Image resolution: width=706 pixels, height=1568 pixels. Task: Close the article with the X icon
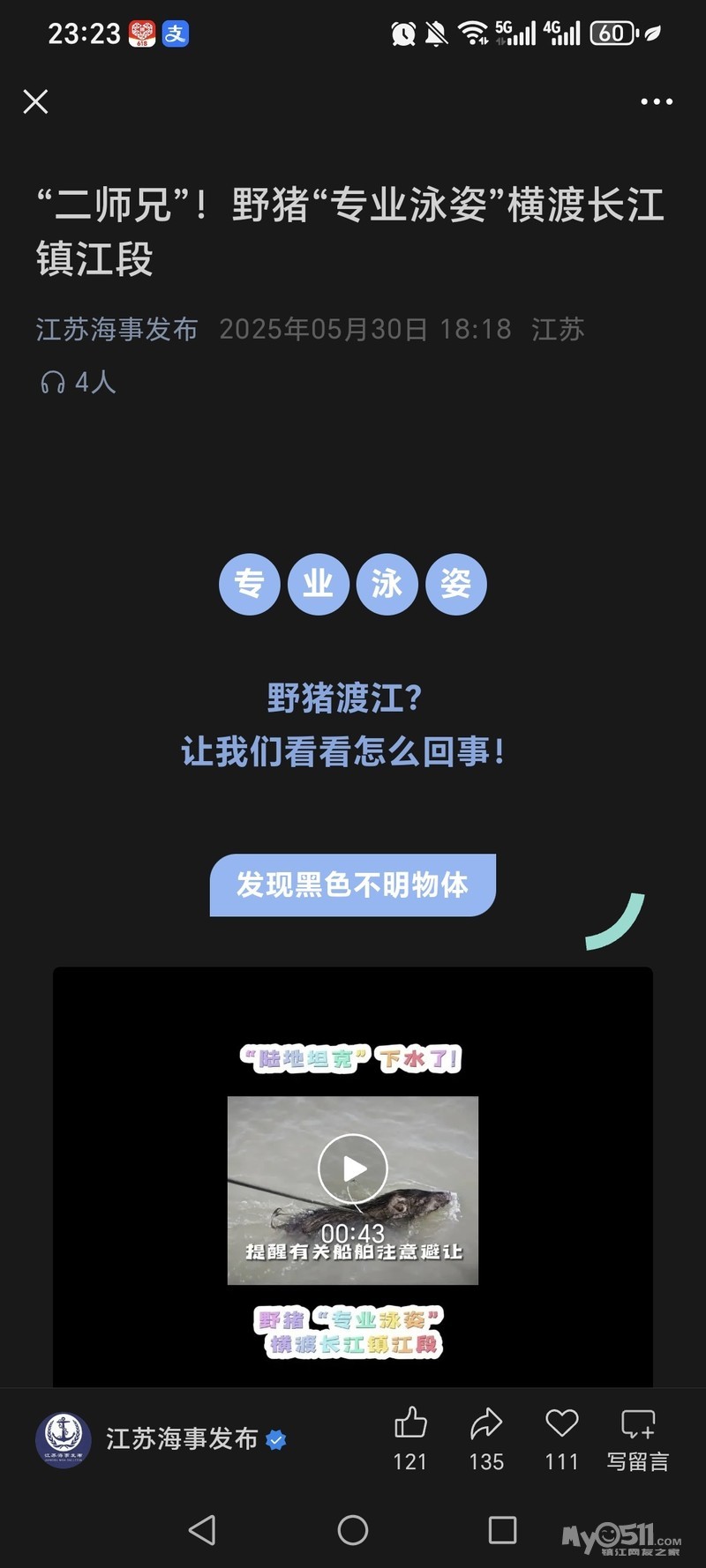click(x=35, y=101)
